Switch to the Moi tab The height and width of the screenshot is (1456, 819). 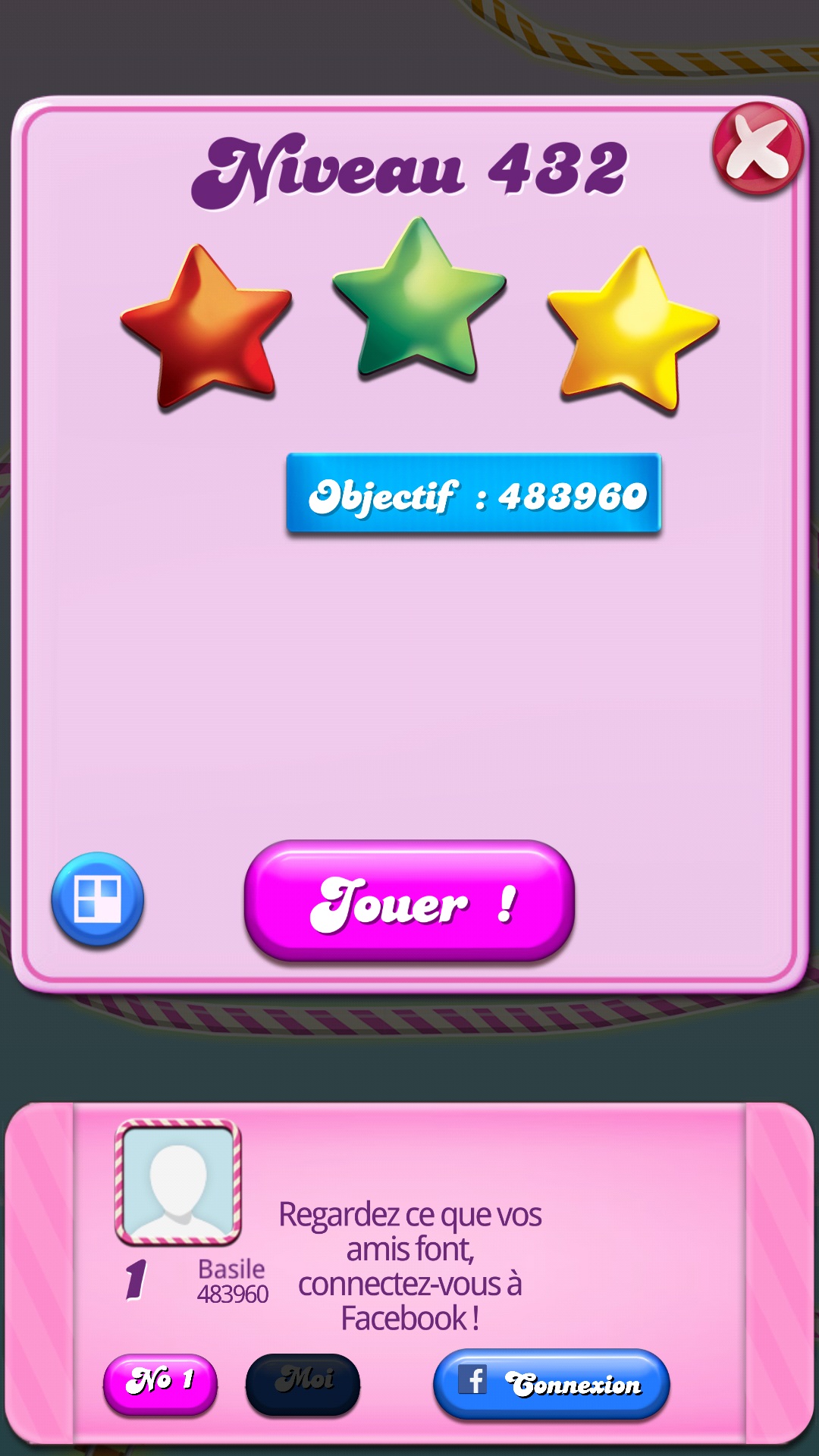[x=303, y=1383]
